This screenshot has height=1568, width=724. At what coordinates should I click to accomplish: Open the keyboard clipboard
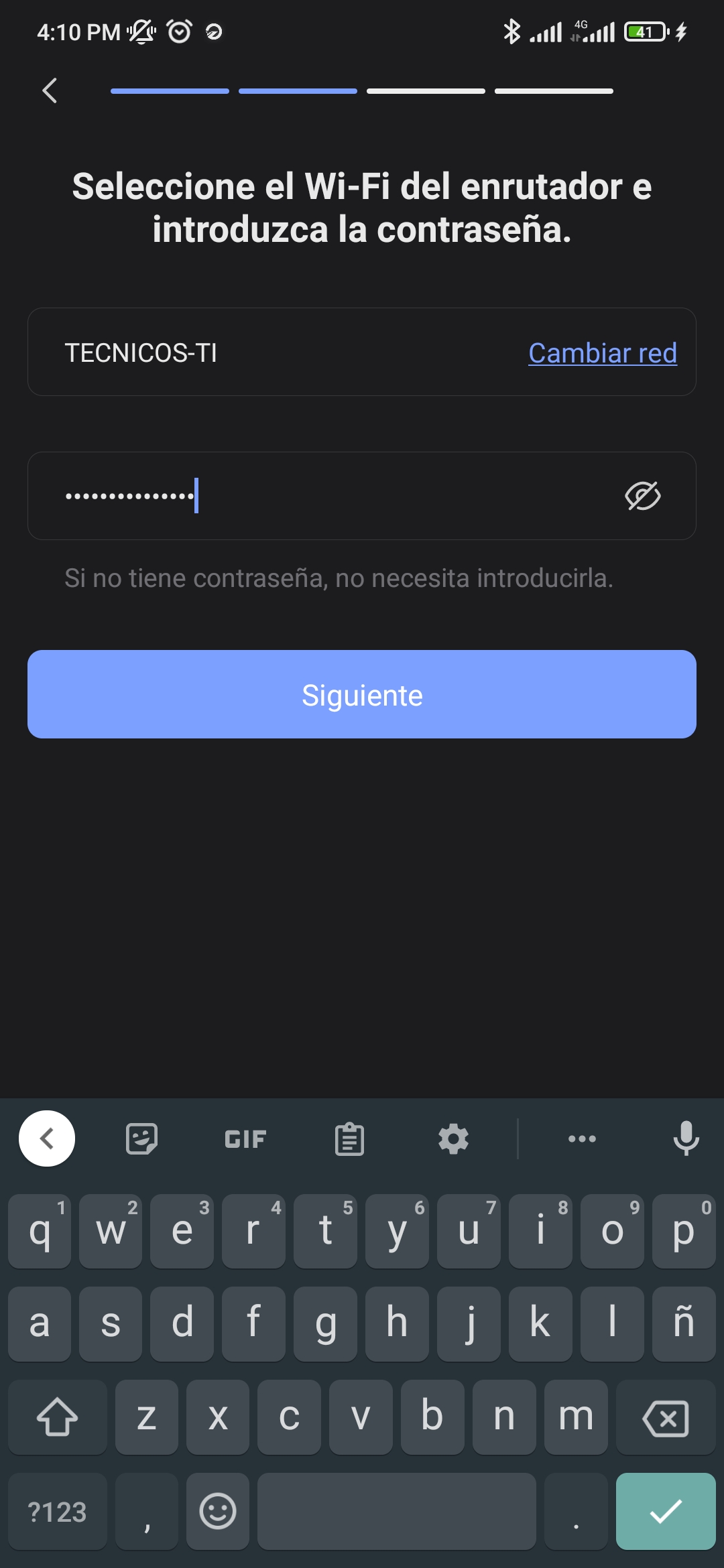pos(349,1138)
